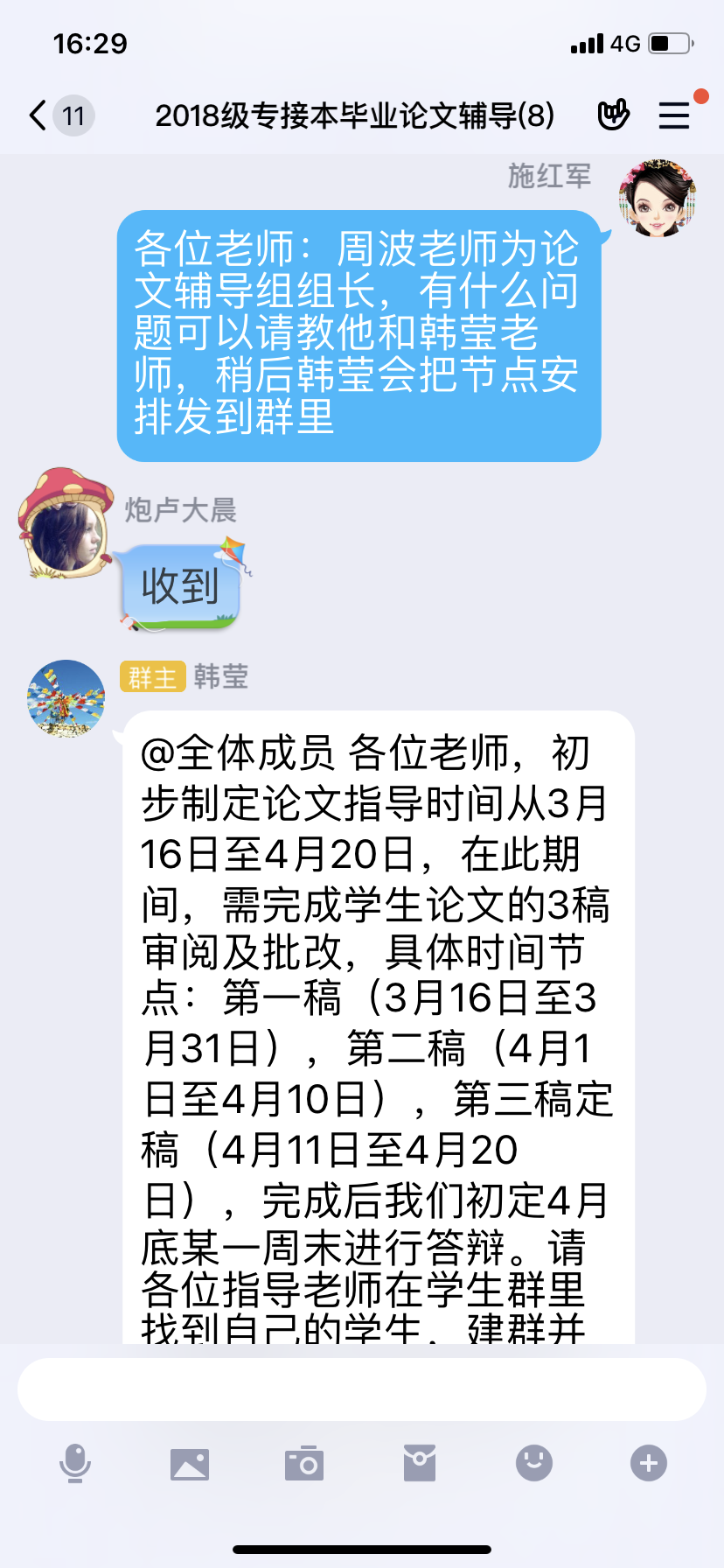Open 韩莹's profile avatar
The width and height of the screenshot is (724, 1568).
(x=66, y=698)
